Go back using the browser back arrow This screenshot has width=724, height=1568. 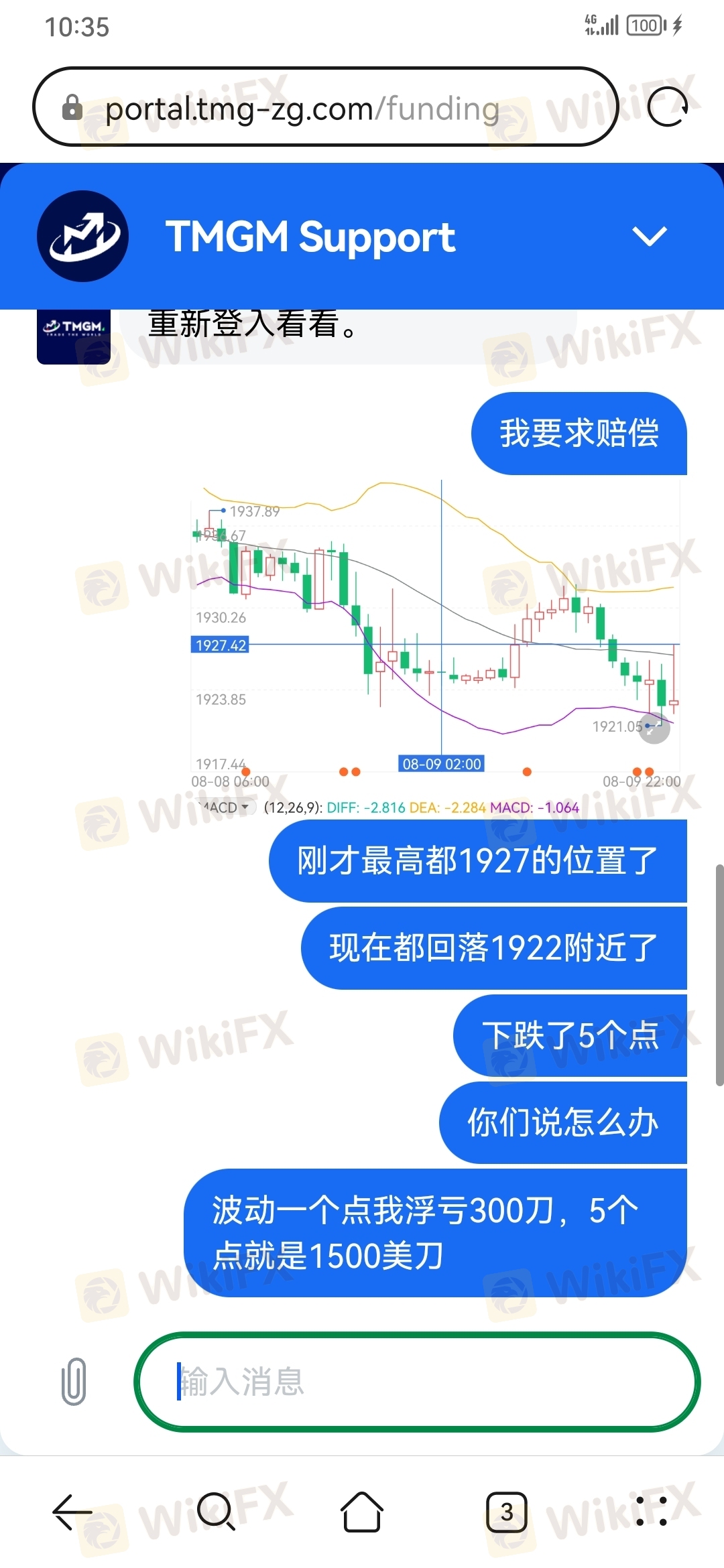point(72,1512)
